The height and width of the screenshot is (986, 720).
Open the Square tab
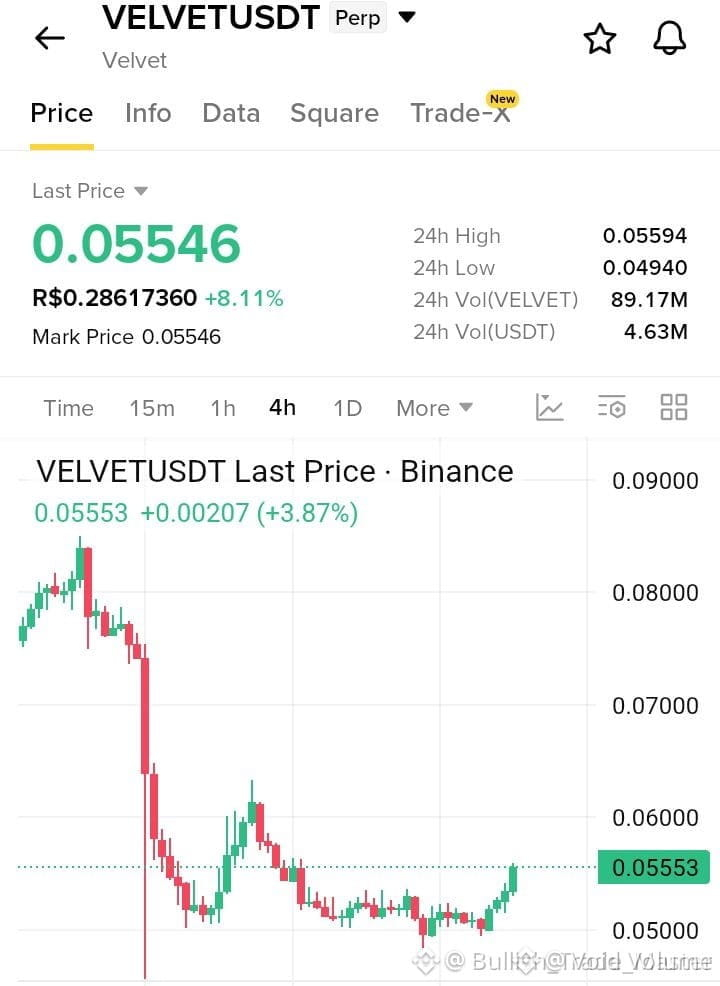[335, 113]
